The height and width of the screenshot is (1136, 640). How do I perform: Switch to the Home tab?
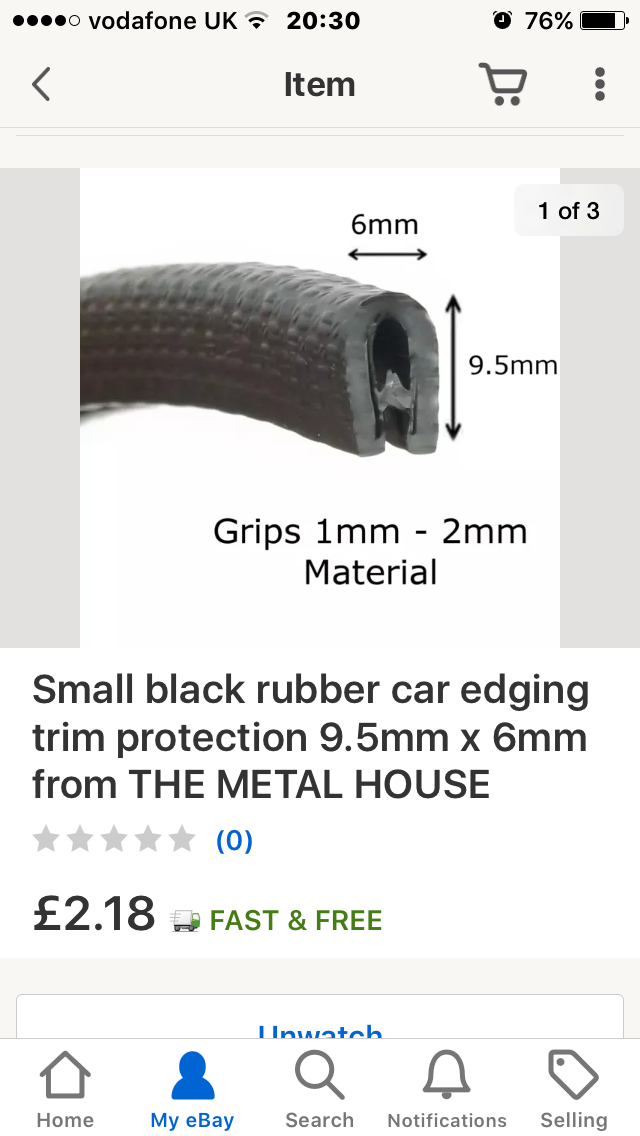(65, 1090)
